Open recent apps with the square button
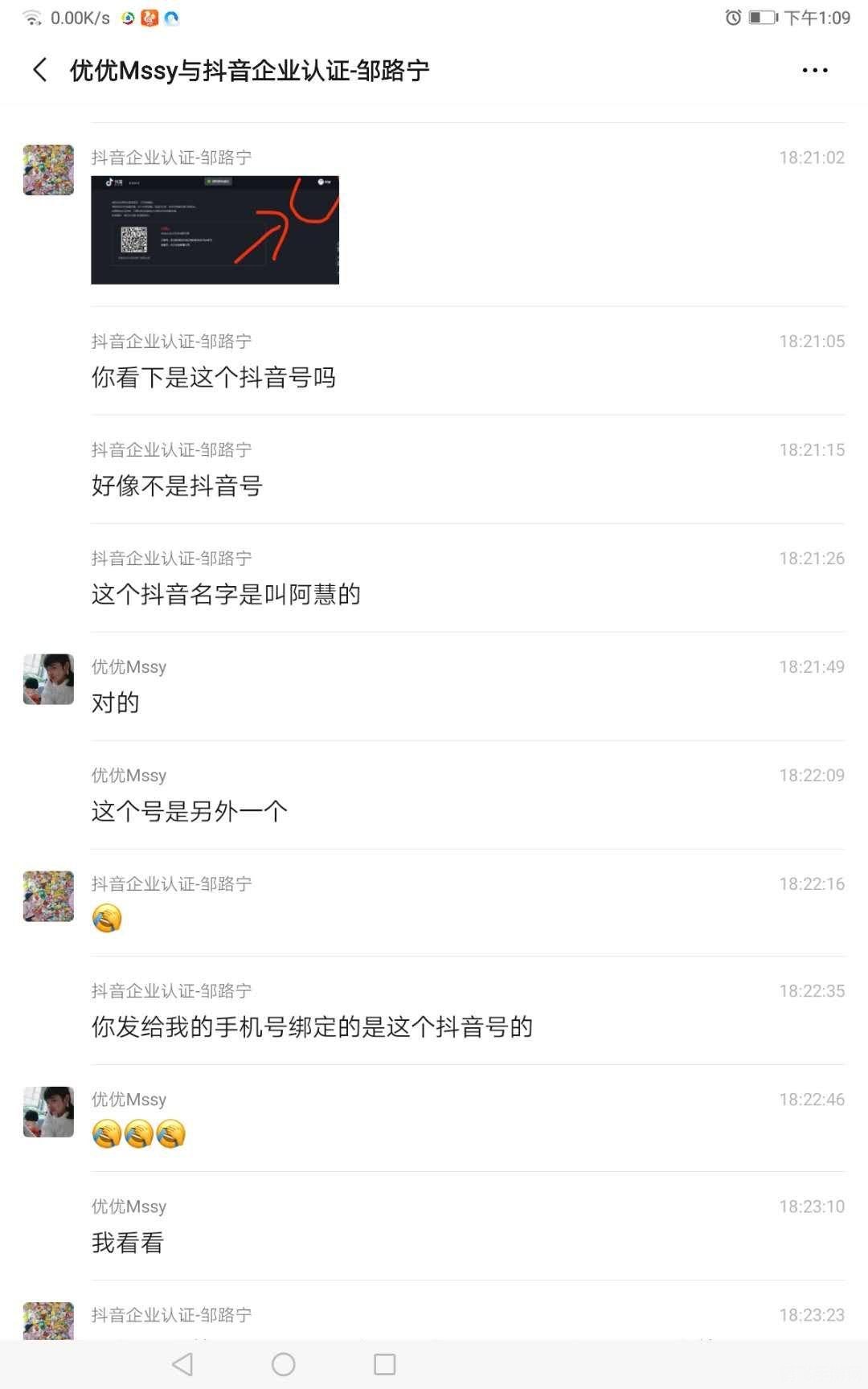Screen dimensions: 868x1389 tap(385, 1364)
